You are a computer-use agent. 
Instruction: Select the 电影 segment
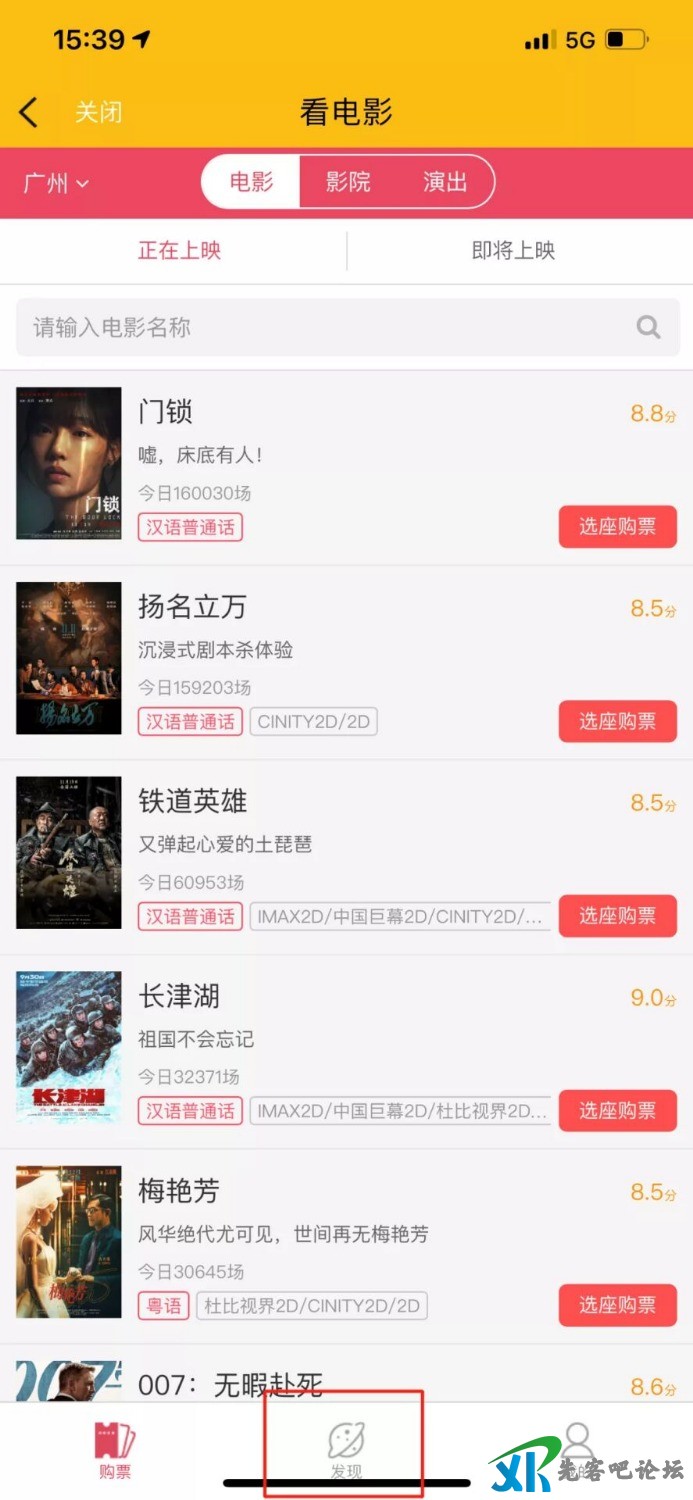[251, 182]
